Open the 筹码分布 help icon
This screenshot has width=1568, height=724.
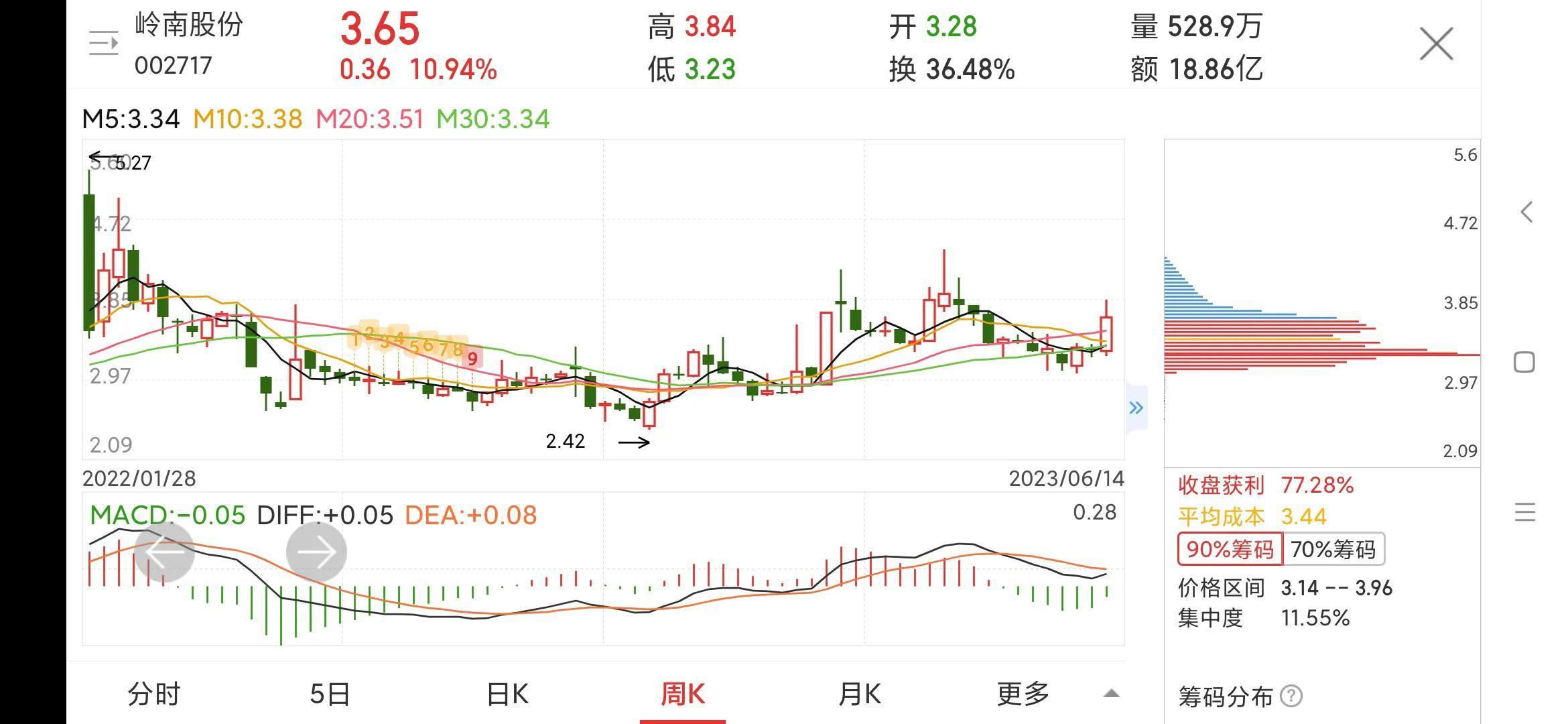(x=1291, y=697)
